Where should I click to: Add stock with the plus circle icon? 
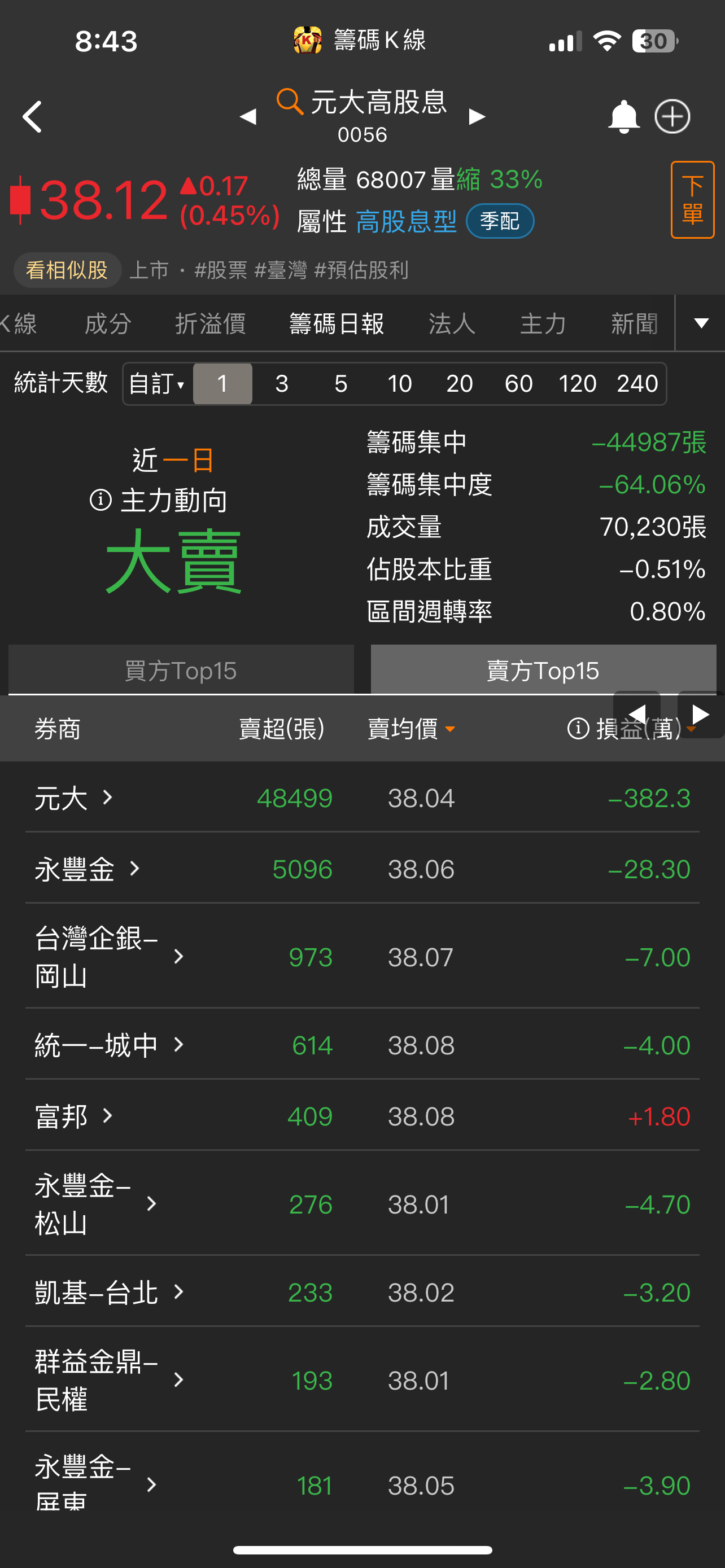point(672,116)
